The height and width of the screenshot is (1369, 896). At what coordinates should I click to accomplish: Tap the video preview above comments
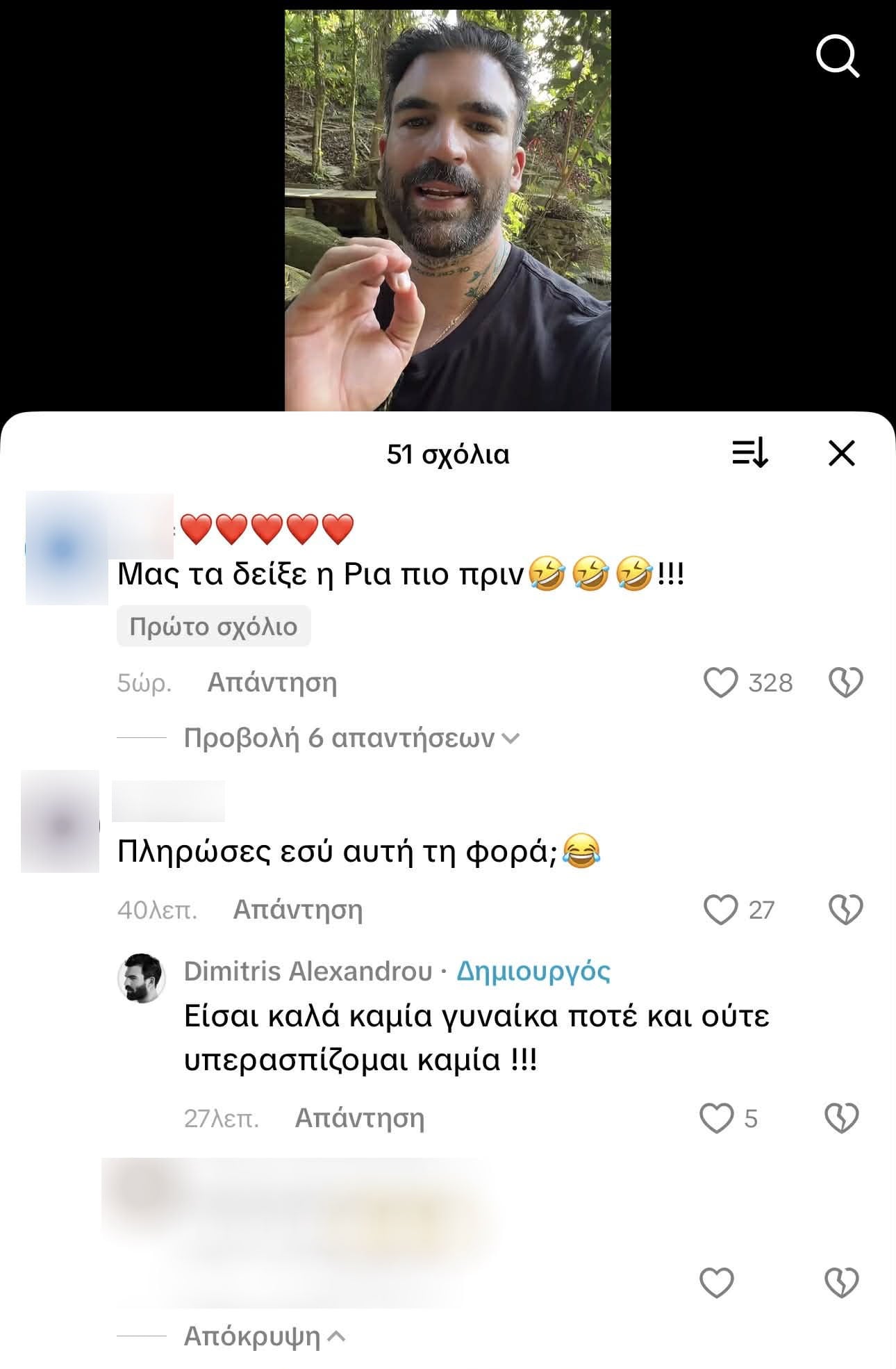click(447, 210)
